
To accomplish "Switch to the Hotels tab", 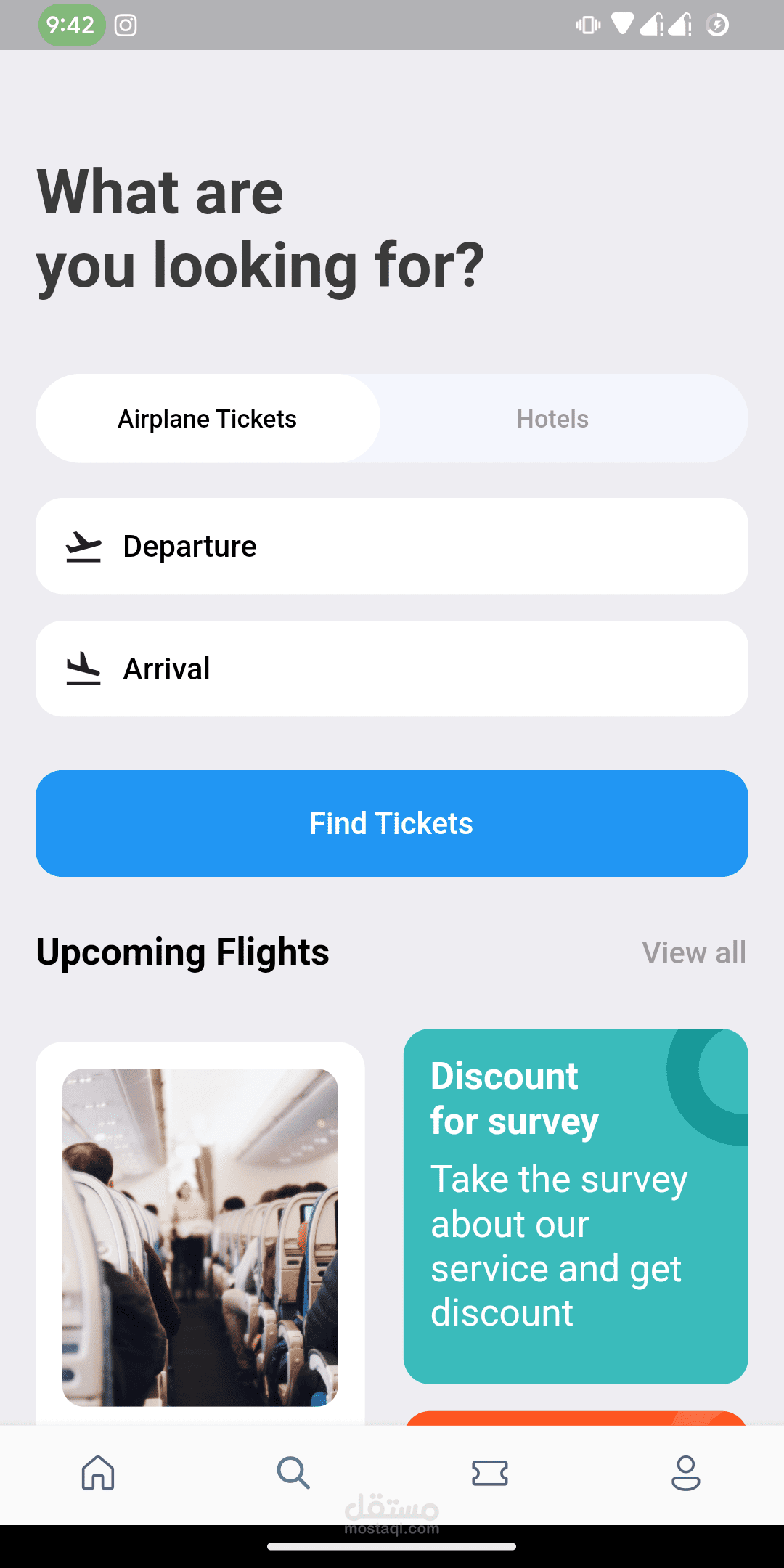I will tap(552, 419).
